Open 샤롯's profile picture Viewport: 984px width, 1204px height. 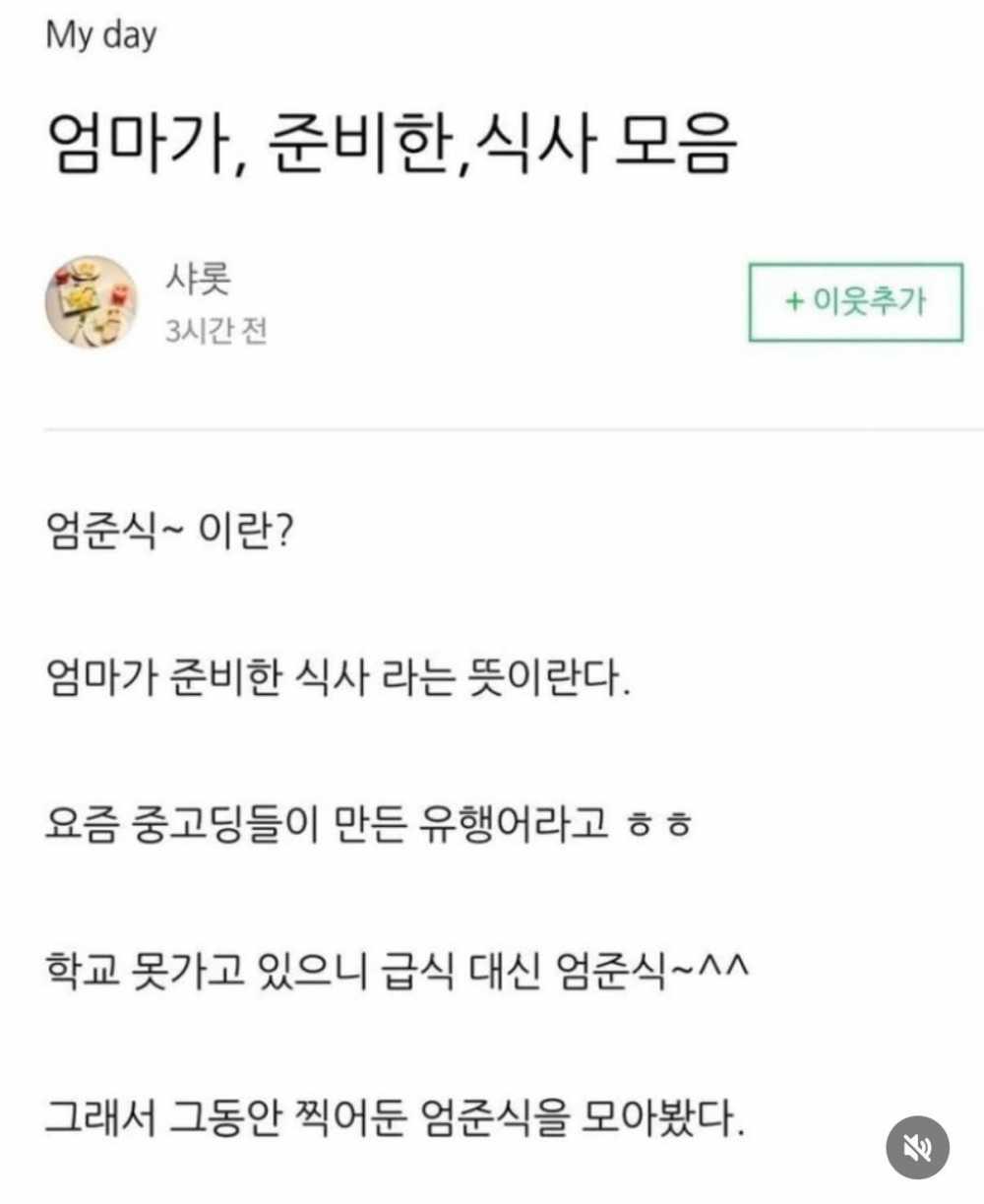91,302
